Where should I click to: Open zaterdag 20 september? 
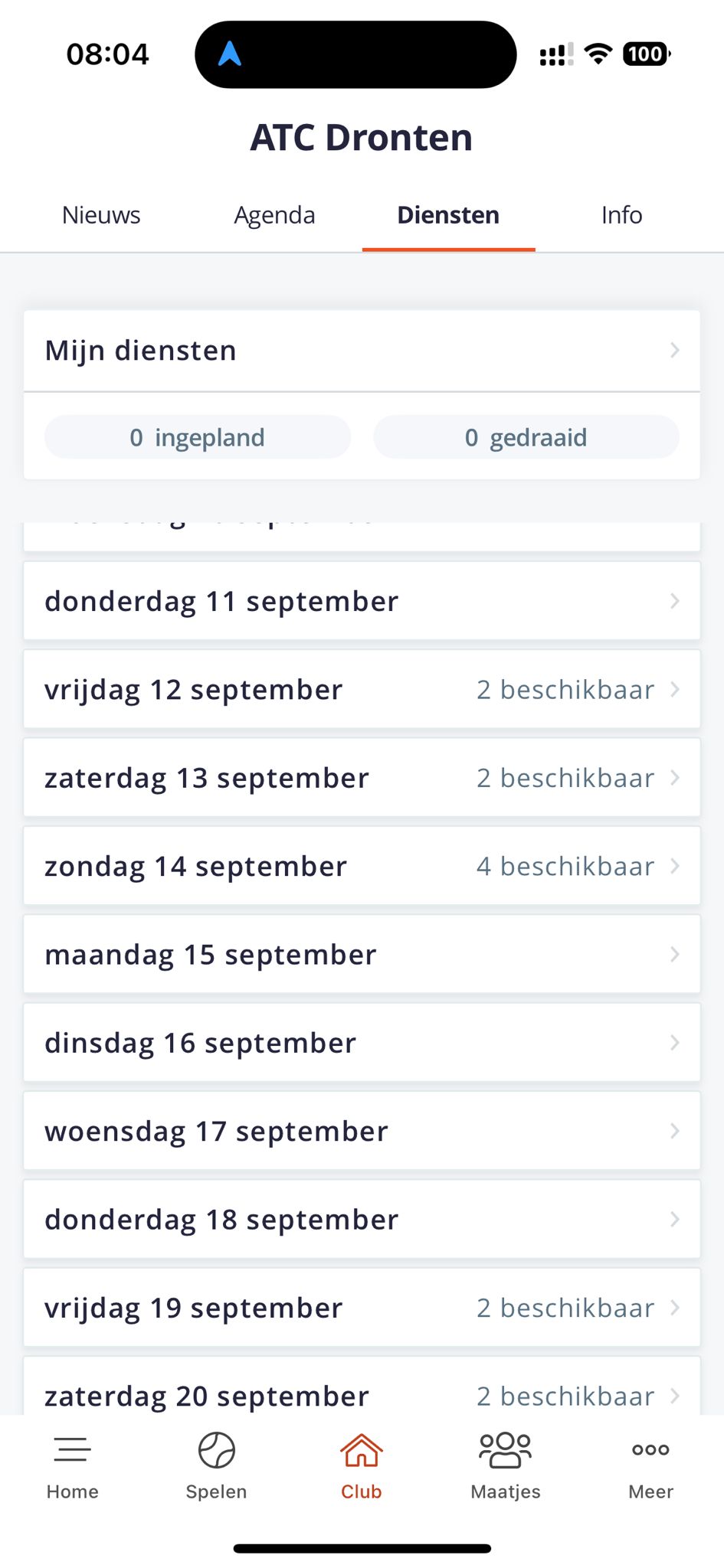click(x=362, y=1387)
